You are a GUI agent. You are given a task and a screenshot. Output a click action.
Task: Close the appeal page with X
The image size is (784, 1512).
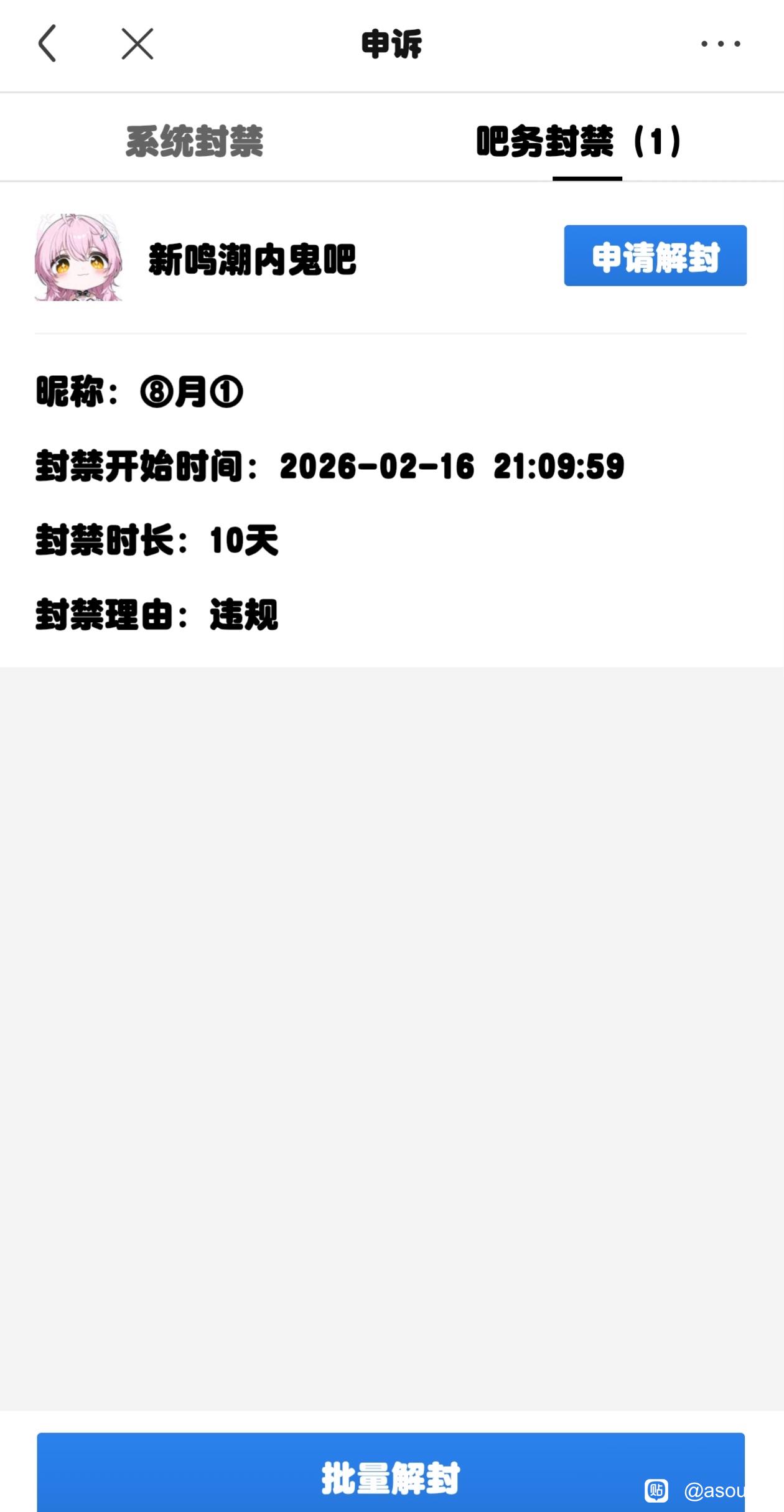coord(138,44)
